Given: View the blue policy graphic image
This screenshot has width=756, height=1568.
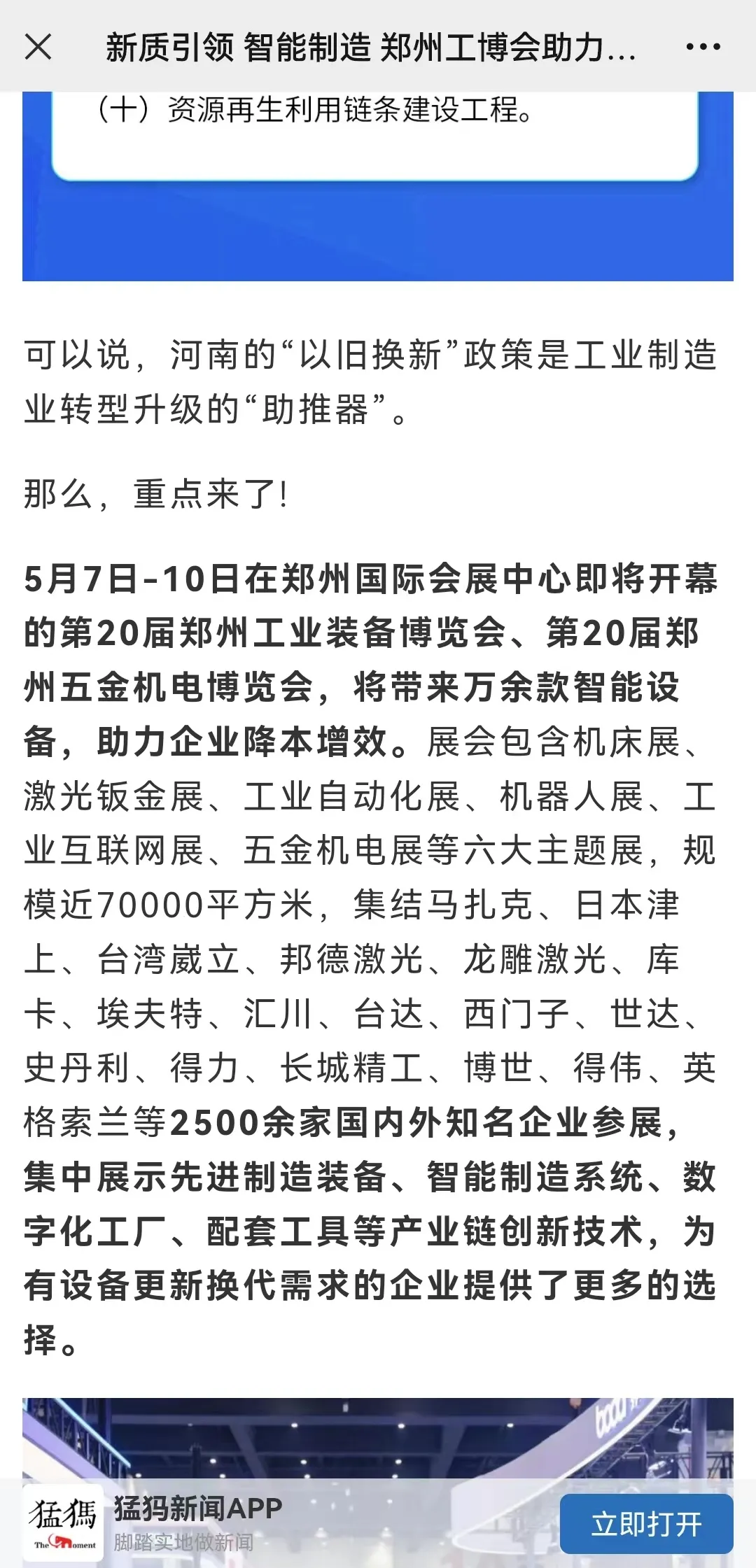Looking at the screenshot, I should (378, 186).
